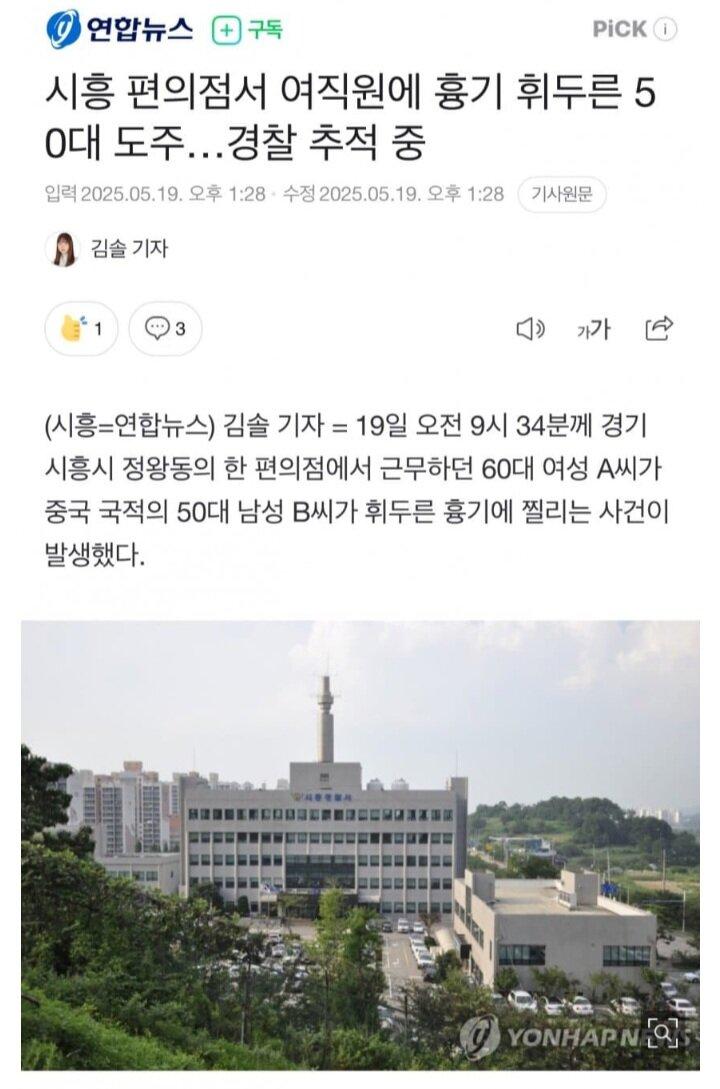Open the original article via 기사원문
The image size is (720, 1089).
click(561, 194)
